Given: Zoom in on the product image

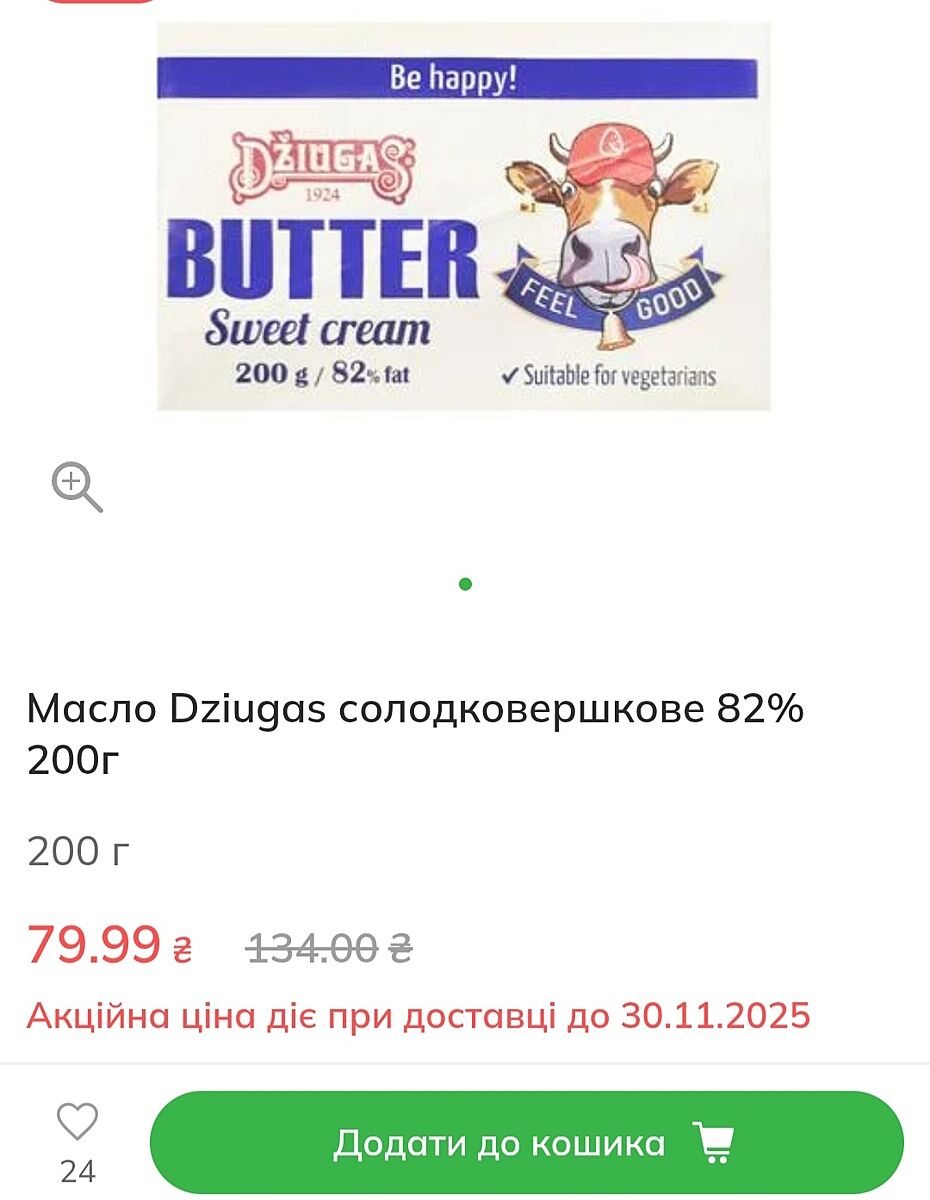Looking at the screenshot, I should [x=77, y=487].
